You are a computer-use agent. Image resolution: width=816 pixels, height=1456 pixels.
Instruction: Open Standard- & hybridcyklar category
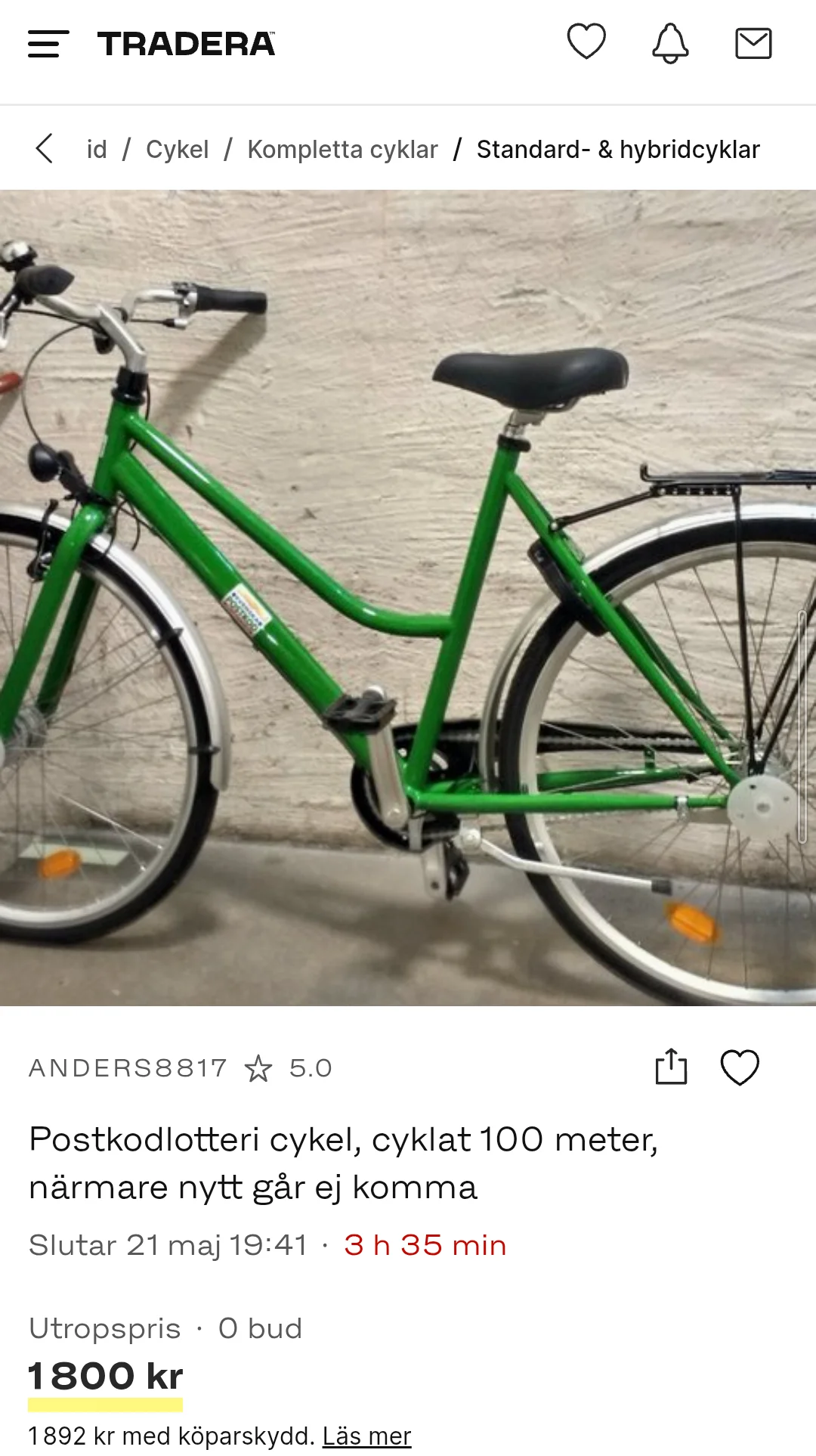(617, 150)
